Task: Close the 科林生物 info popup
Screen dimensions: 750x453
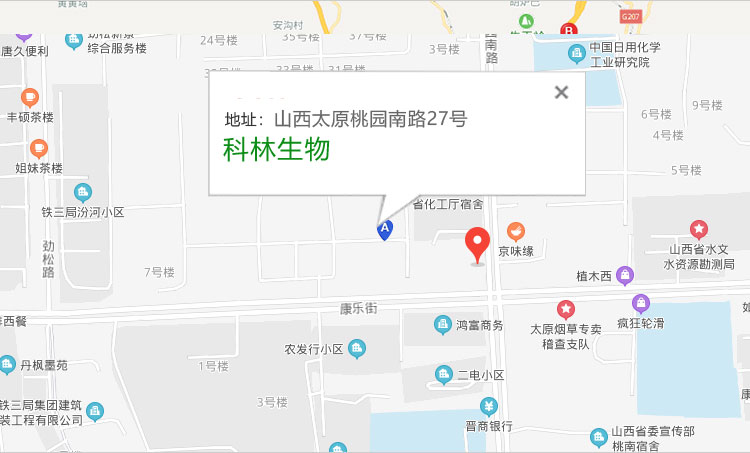Action: click(x=561, y=93)
